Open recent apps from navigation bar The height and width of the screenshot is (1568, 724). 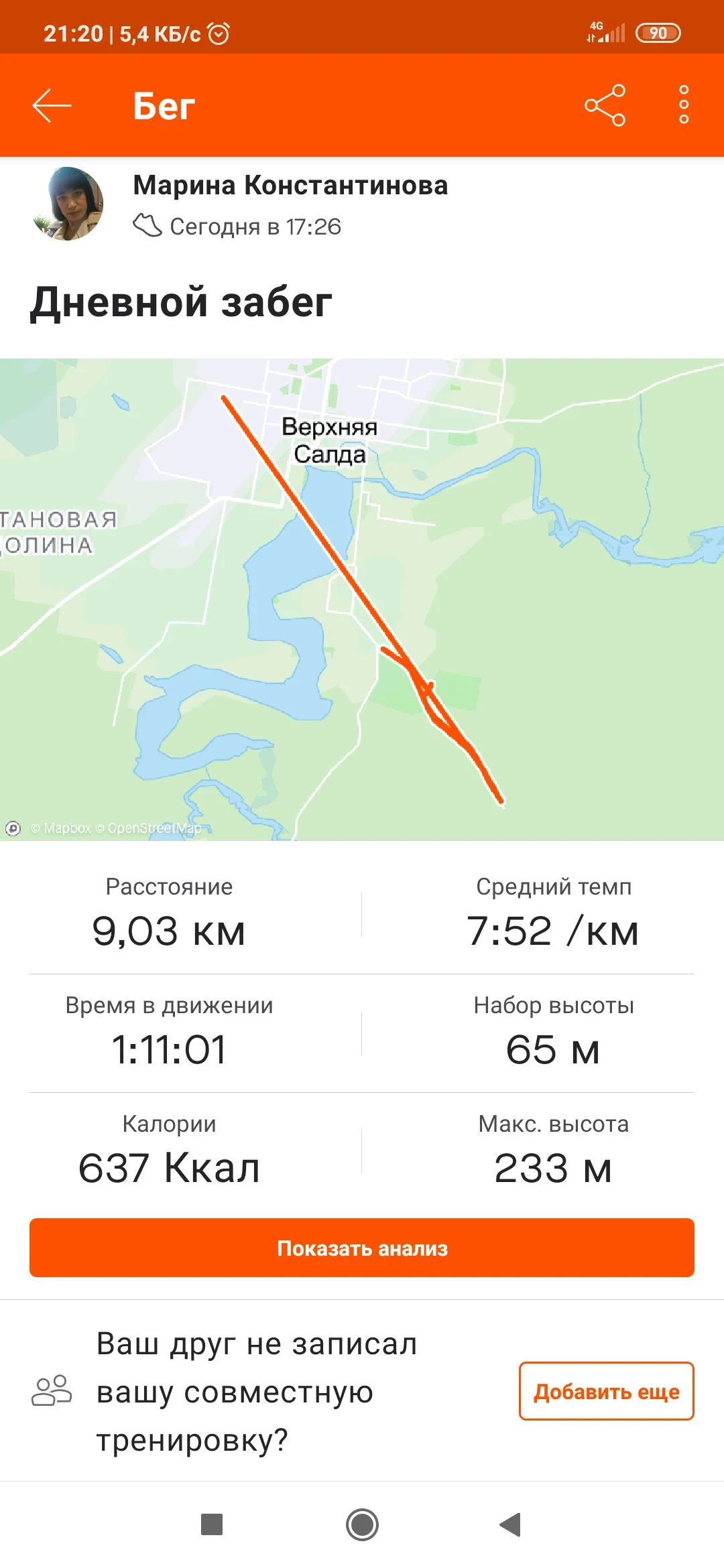(212, 1525)
